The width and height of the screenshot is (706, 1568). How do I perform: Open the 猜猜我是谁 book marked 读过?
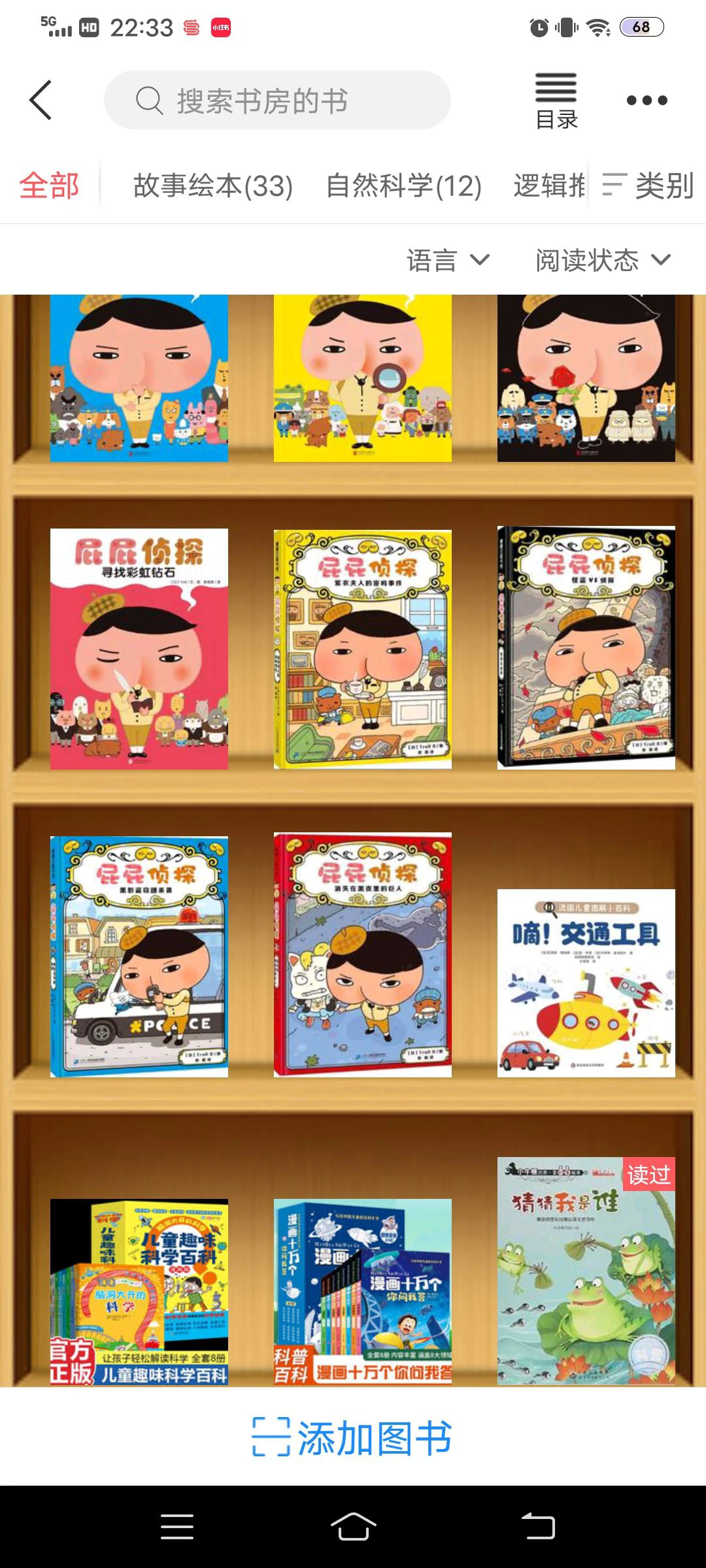coord(586,1270)
